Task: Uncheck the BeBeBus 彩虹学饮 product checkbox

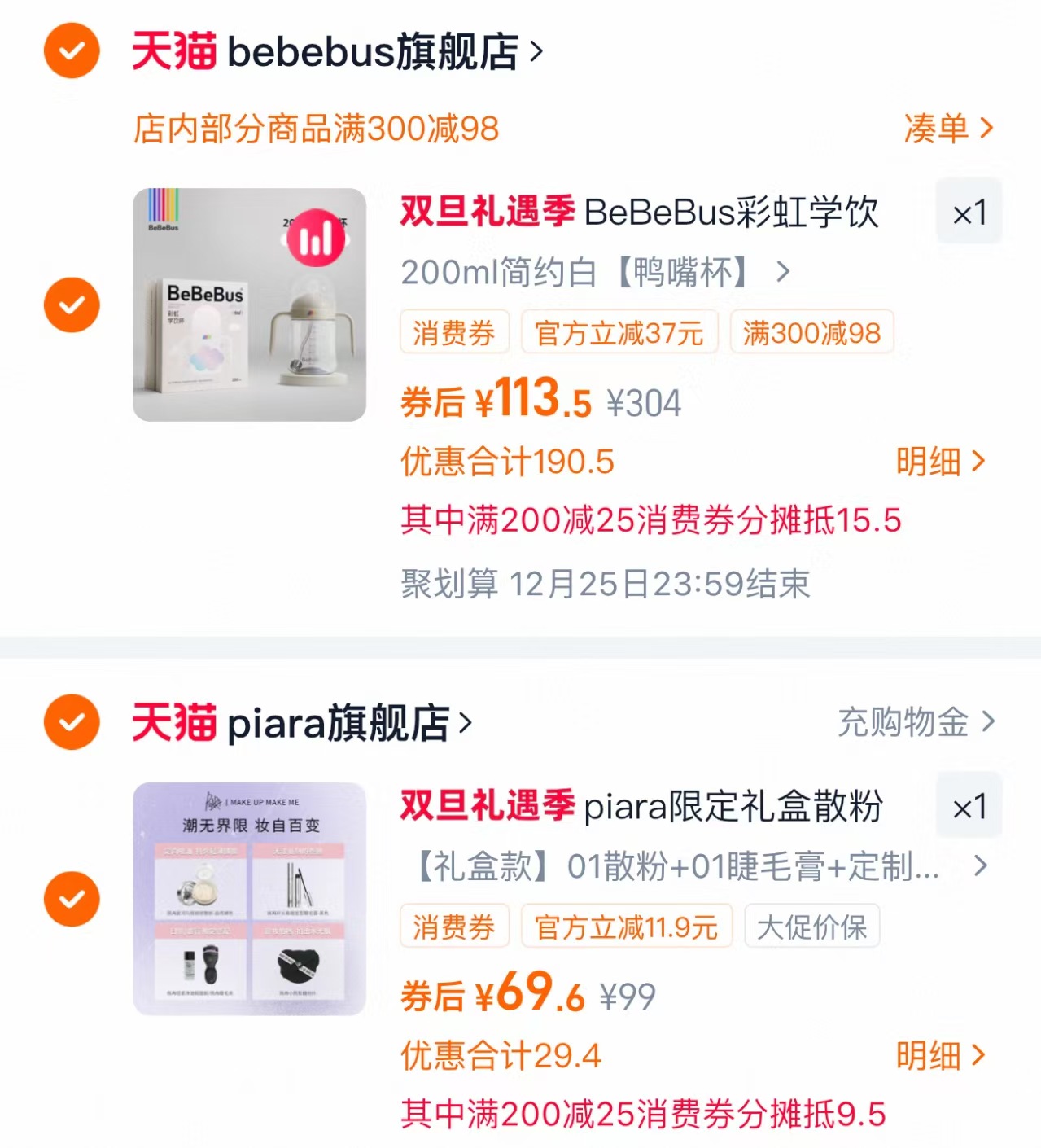Action: (71, 304)
